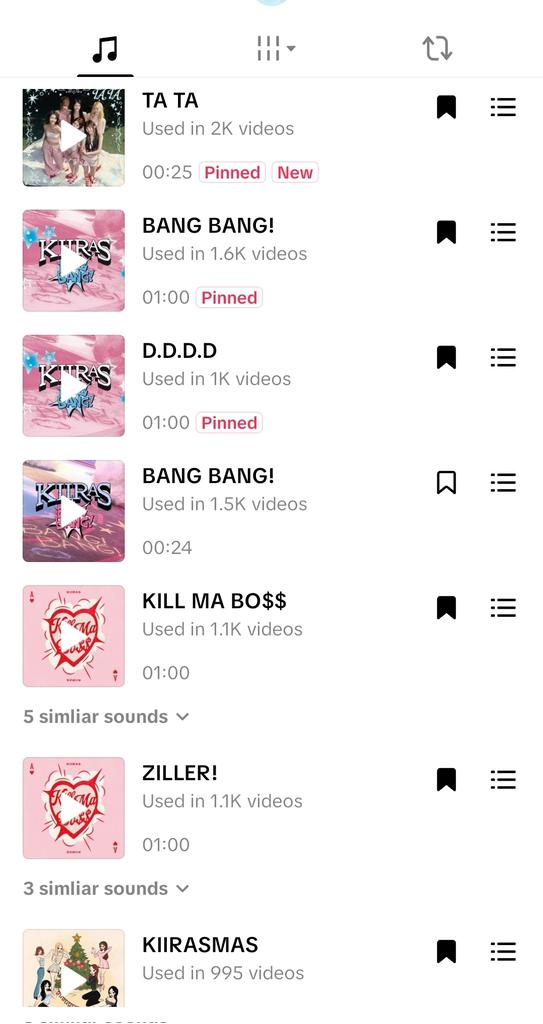The width and height of the screenshot is (543, 1024).
Task: Expand the 5 similar sounds list
Action: (x=107, y=716)
